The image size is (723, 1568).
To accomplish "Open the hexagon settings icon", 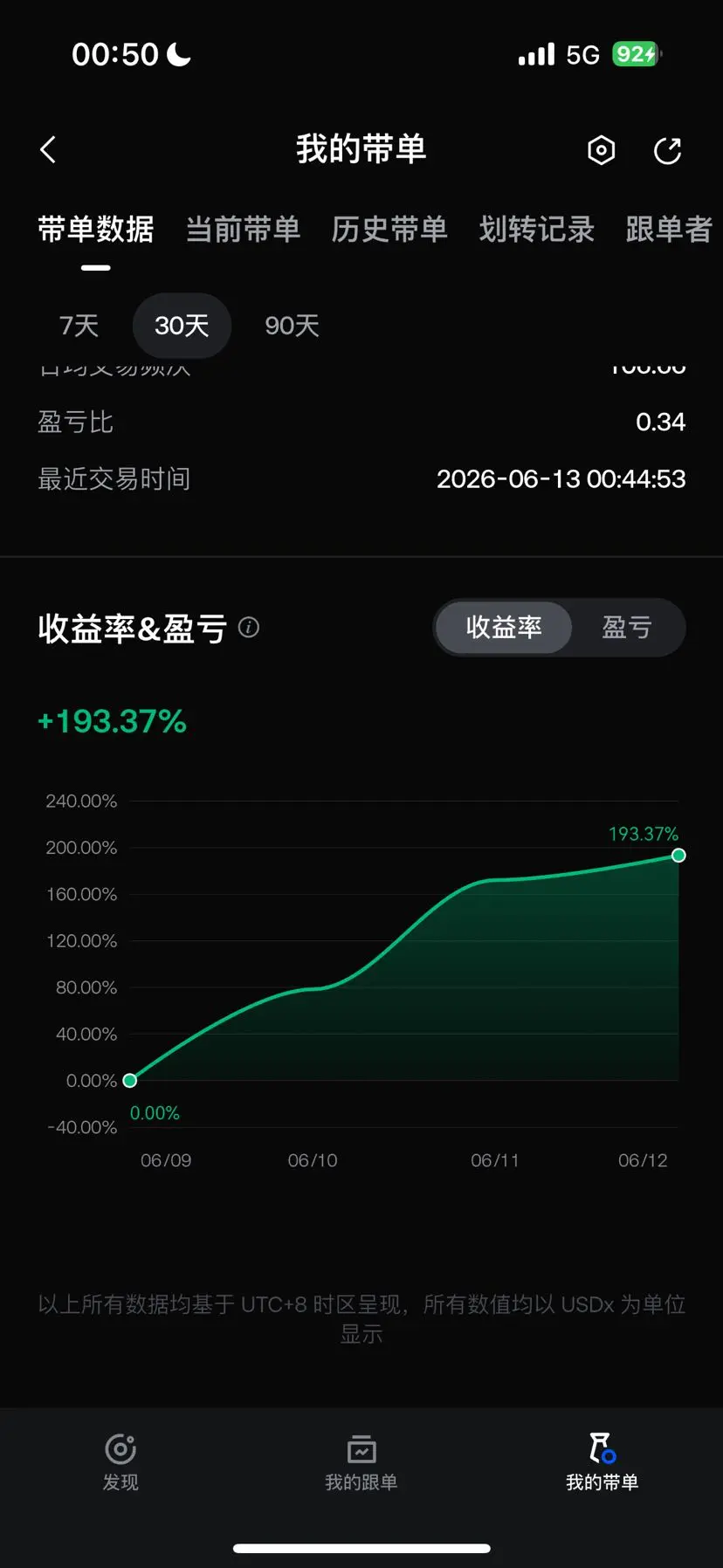I will pyautogui.click(x=601, y=150).
